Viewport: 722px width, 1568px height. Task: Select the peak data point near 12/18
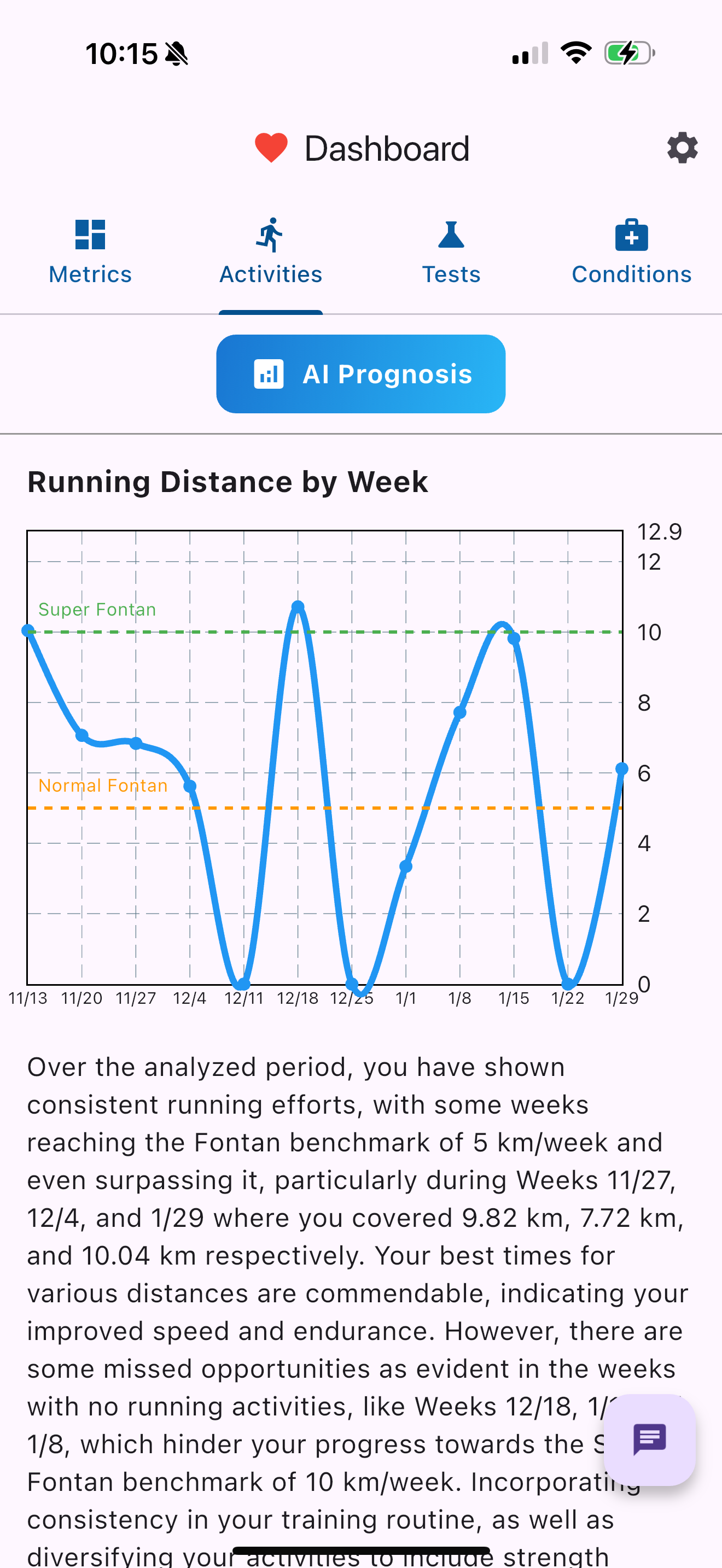tap(298, 606)
